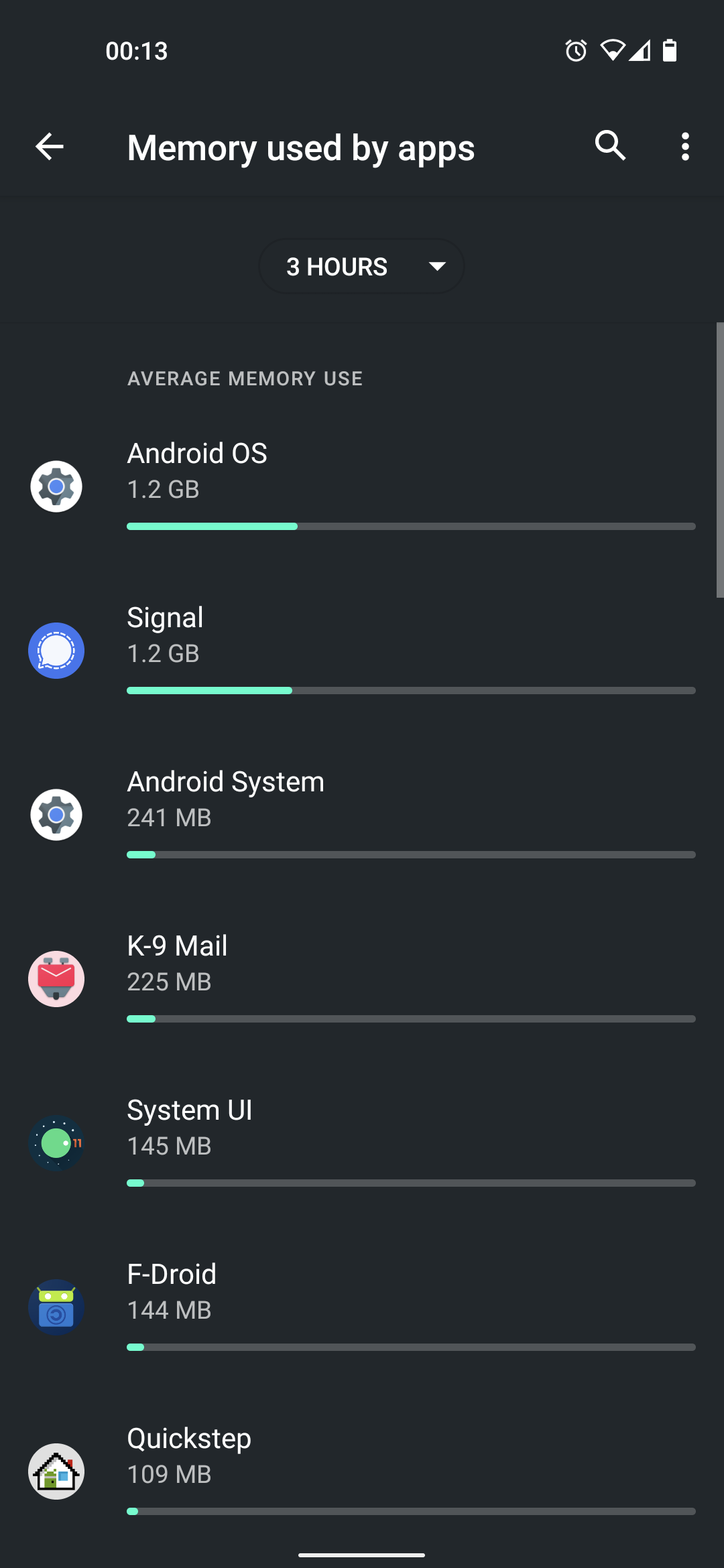Image resolution: width=724 pixels, height=1568 pixels.
Task: Open the Signal app memory details icon
Action: [56, 651]
